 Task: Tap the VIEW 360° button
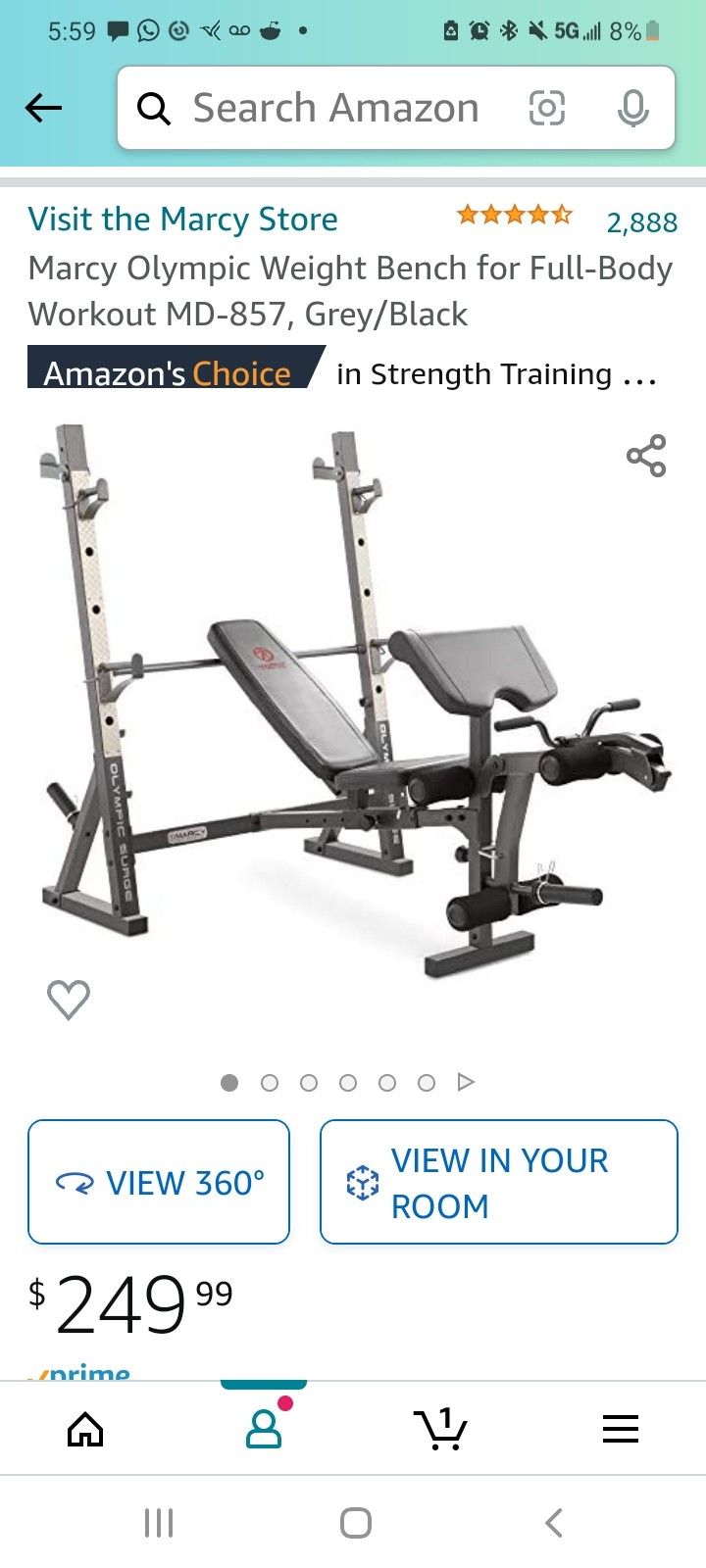click(x=159, y=1181)
